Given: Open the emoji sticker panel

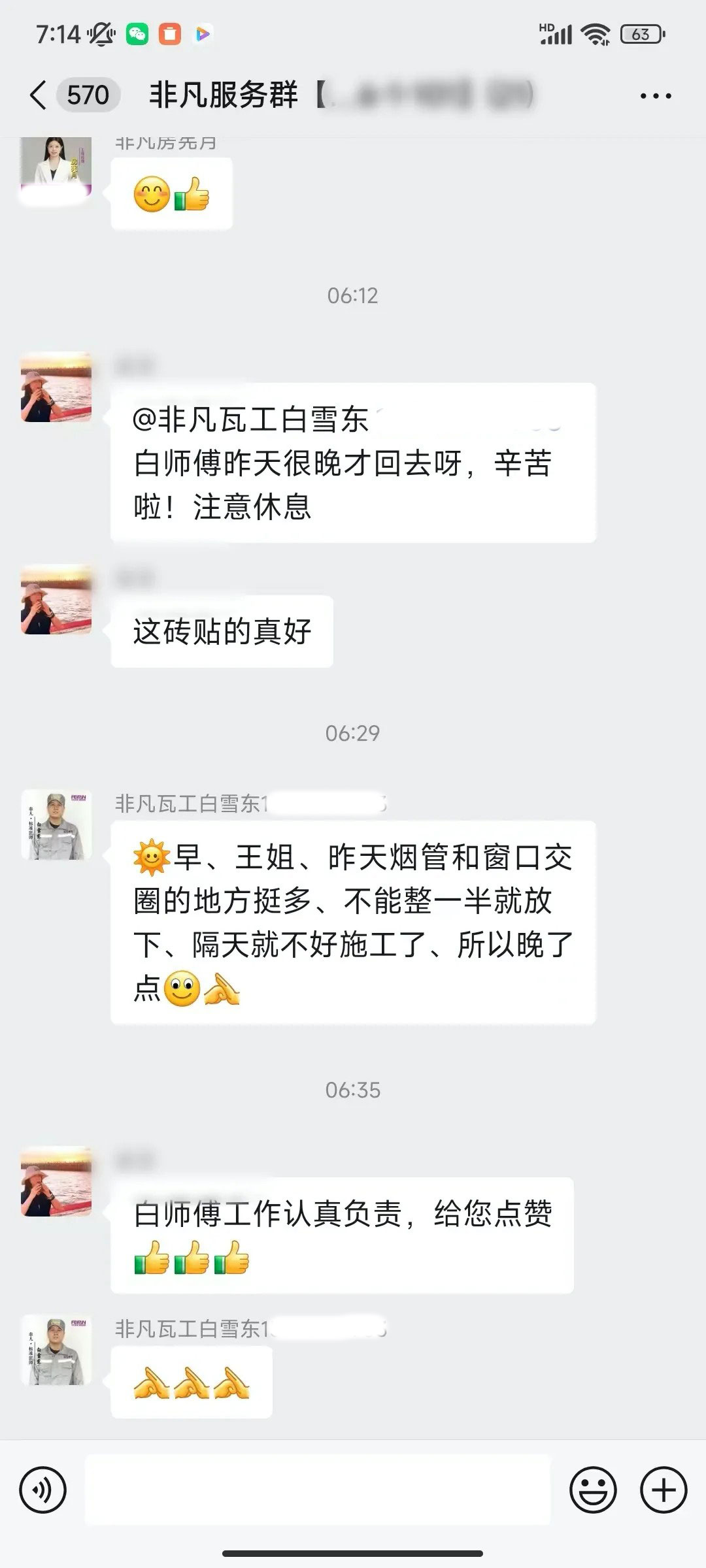Looking at the screenshot, I should pos(593,1490).
